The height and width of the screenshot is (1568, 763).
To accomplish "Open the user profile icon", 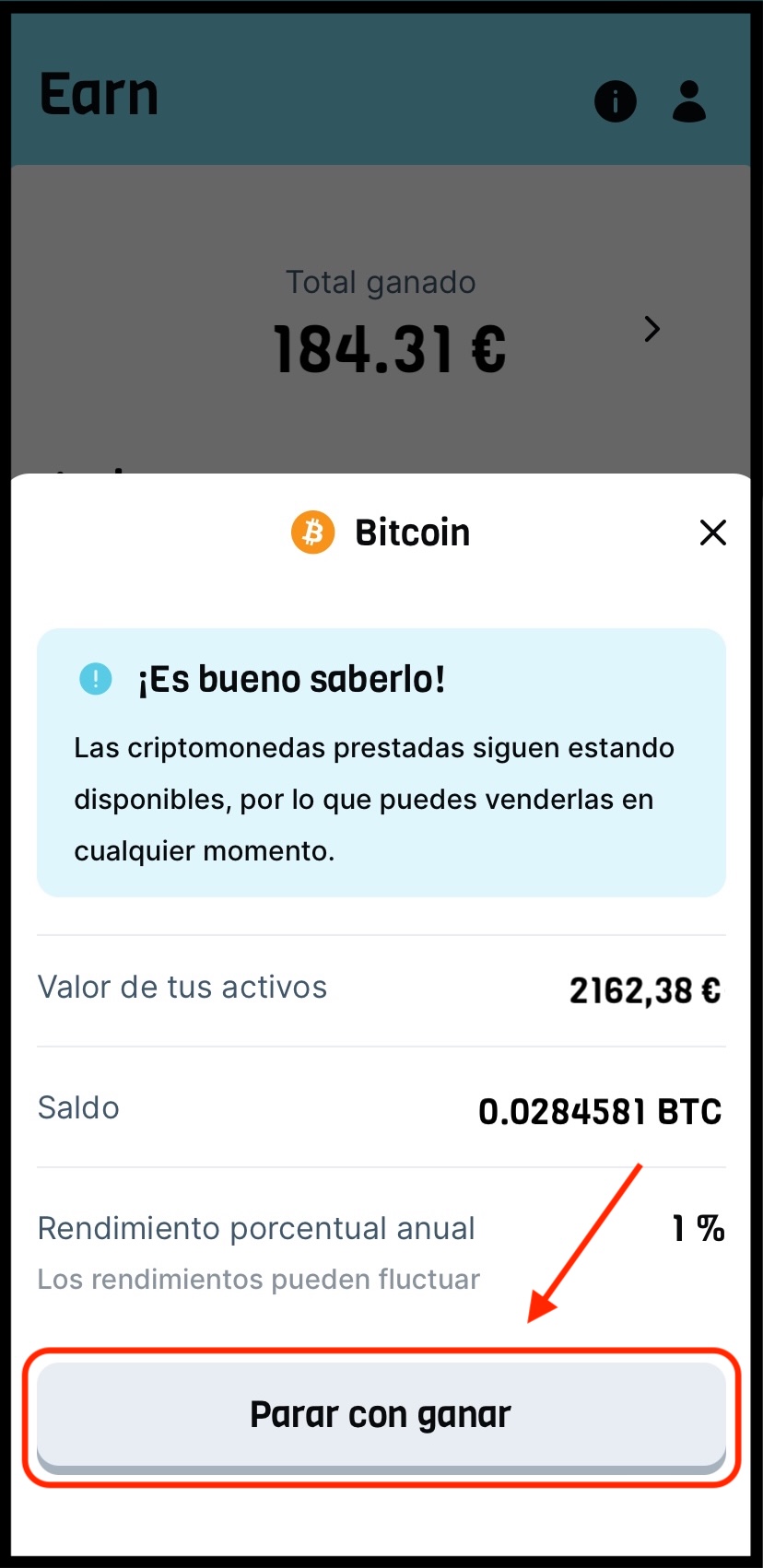I will click(x=688, y=101).
